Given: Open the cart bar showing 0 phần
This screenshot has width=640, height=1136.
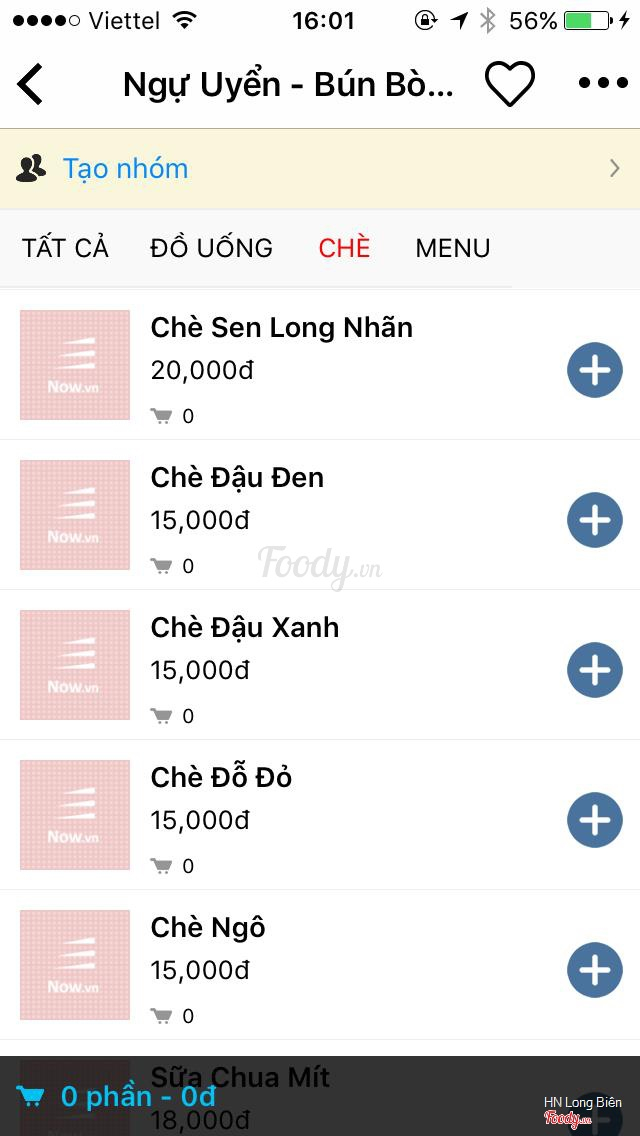Looking at the screenshot, I should click(x=320, y=1096).
